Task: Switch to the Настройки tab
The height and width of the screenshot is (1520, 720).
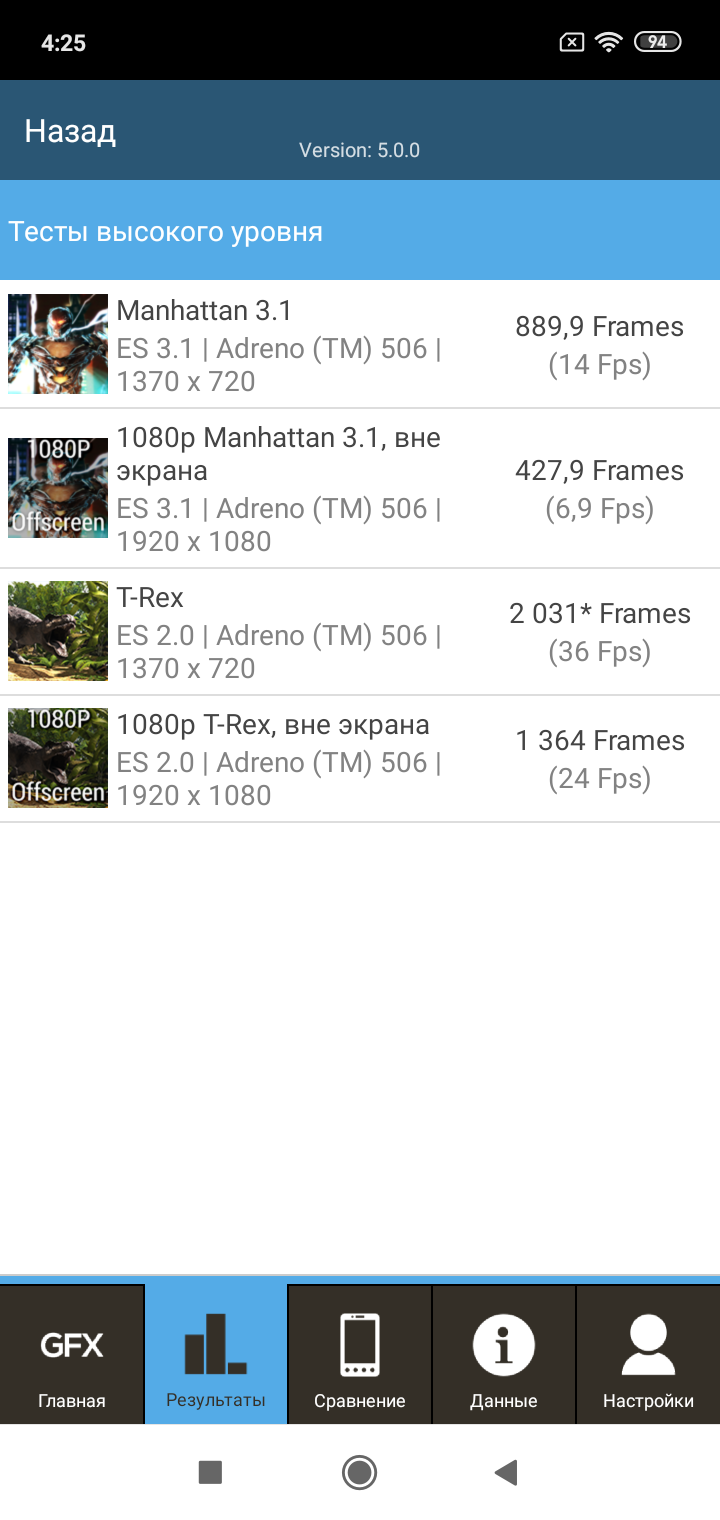Action: tap(648, 1355)
